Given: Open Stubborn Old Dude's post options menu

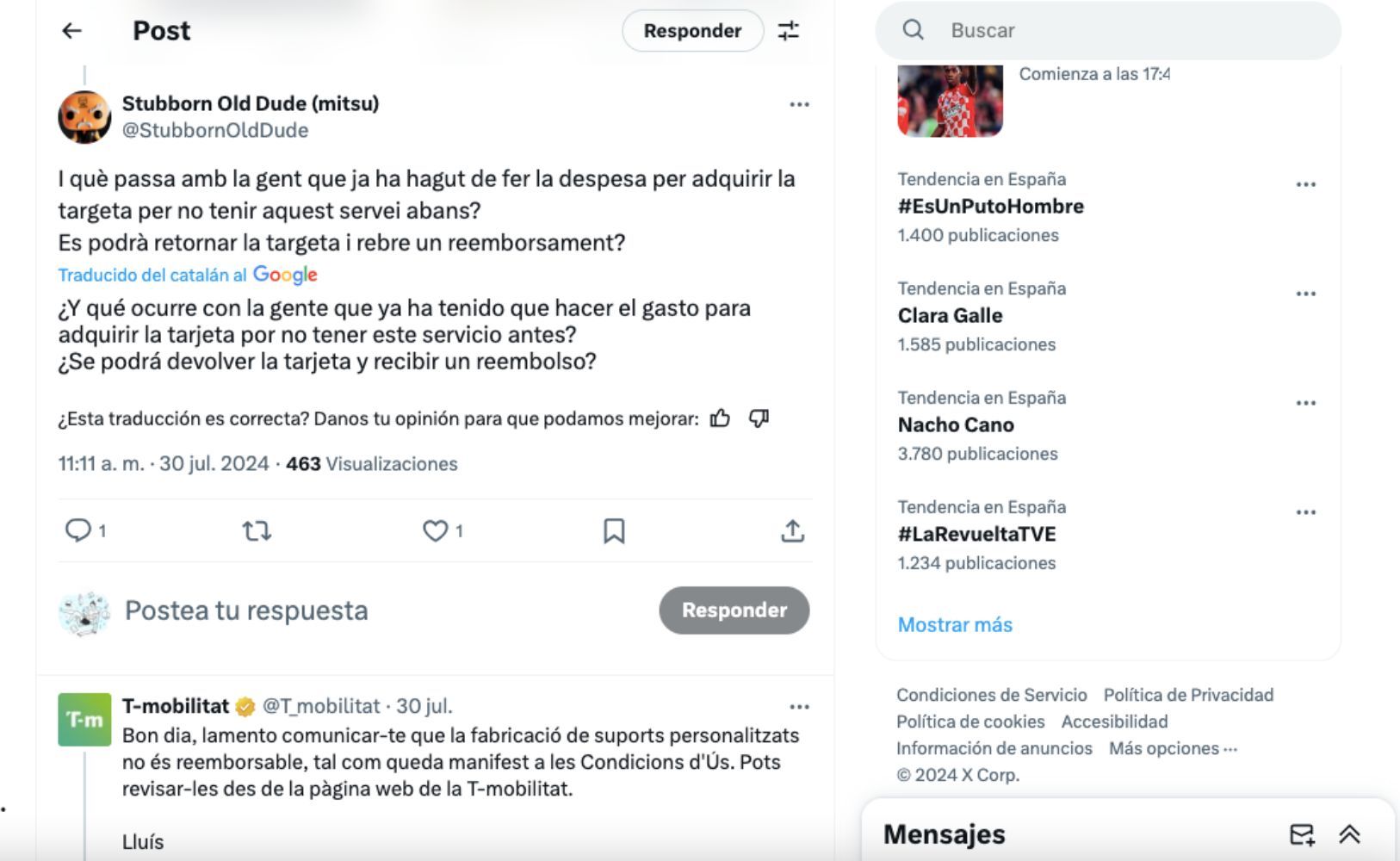Looking at the screenshot, I should [799, 104].
